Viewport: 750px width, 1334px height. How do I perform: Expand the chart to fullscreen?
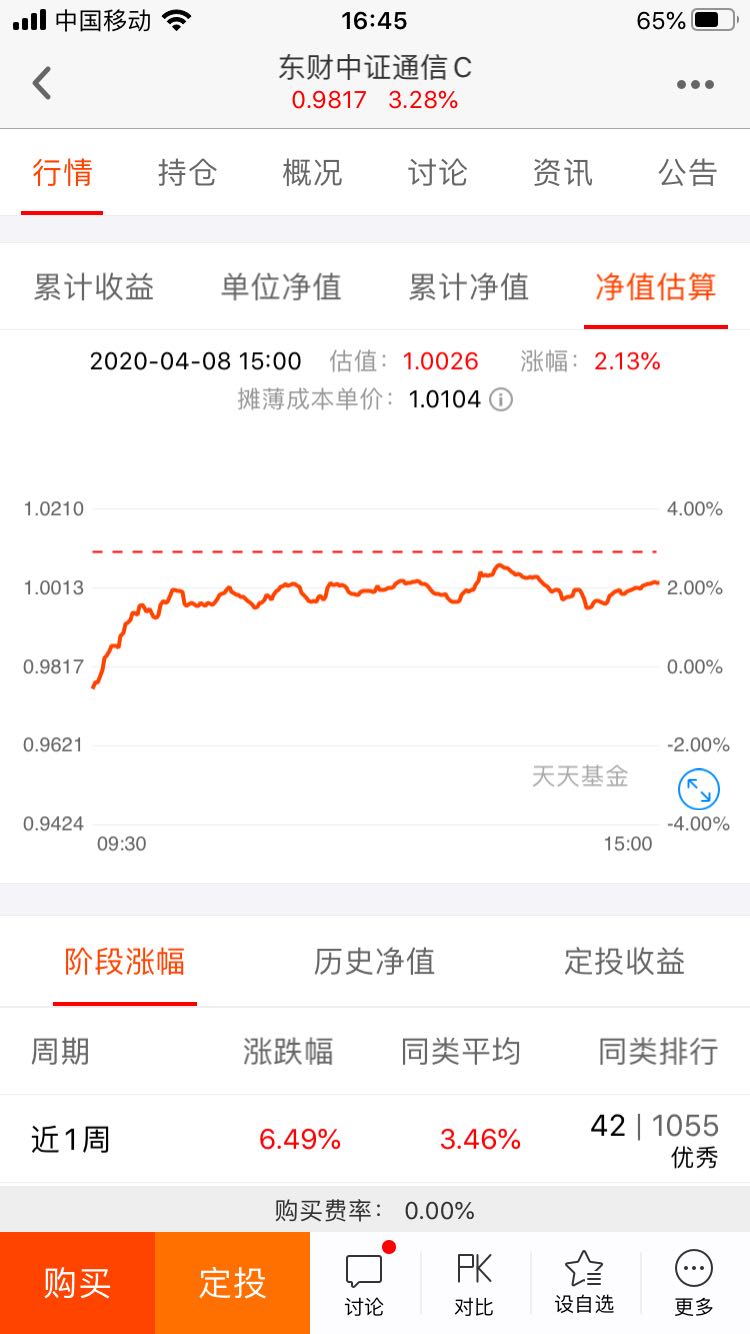pos(699,790)
